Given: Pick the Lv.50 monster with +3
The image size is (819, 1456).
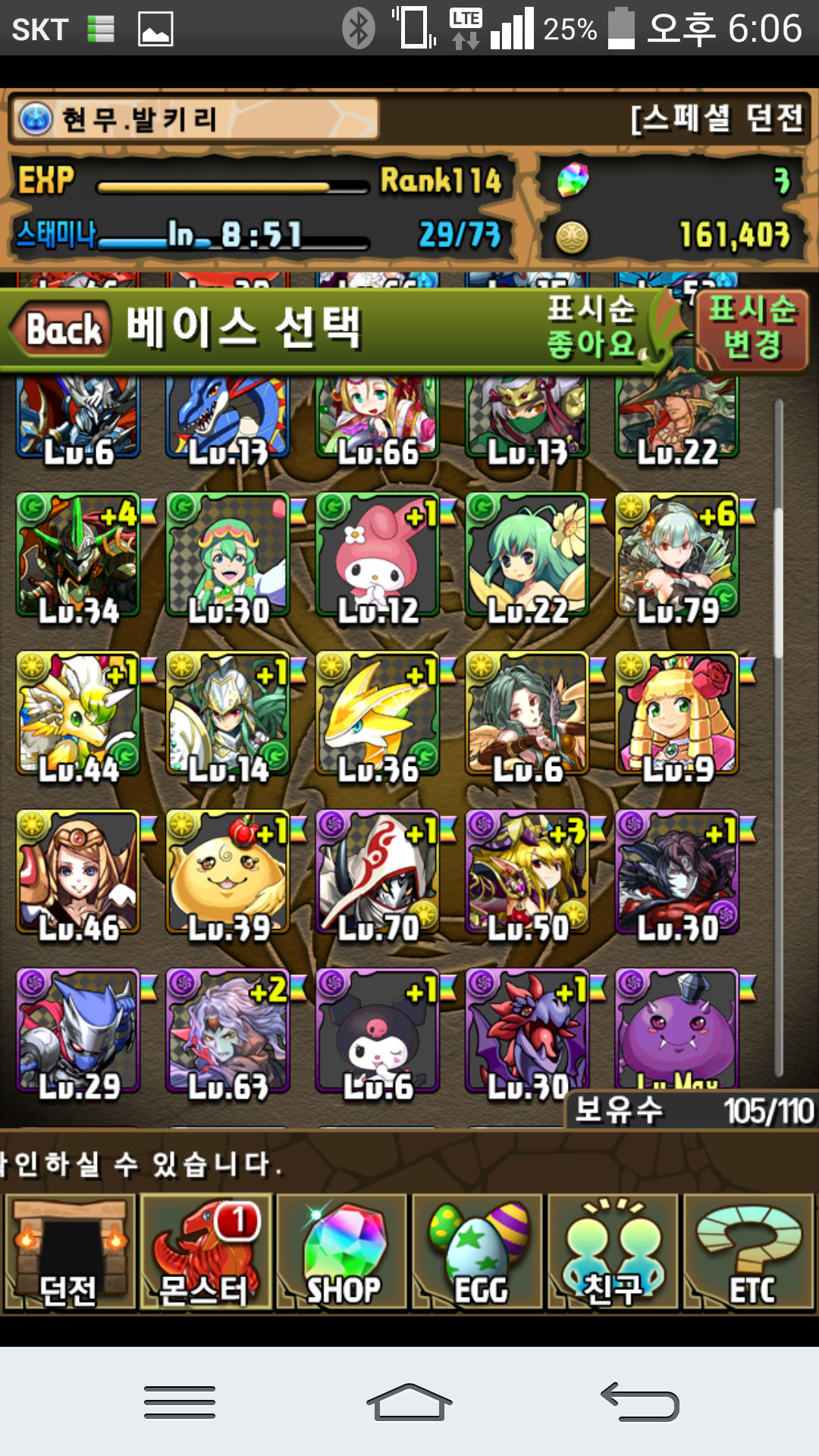Looking at the screenshot, I should [527, 872].
